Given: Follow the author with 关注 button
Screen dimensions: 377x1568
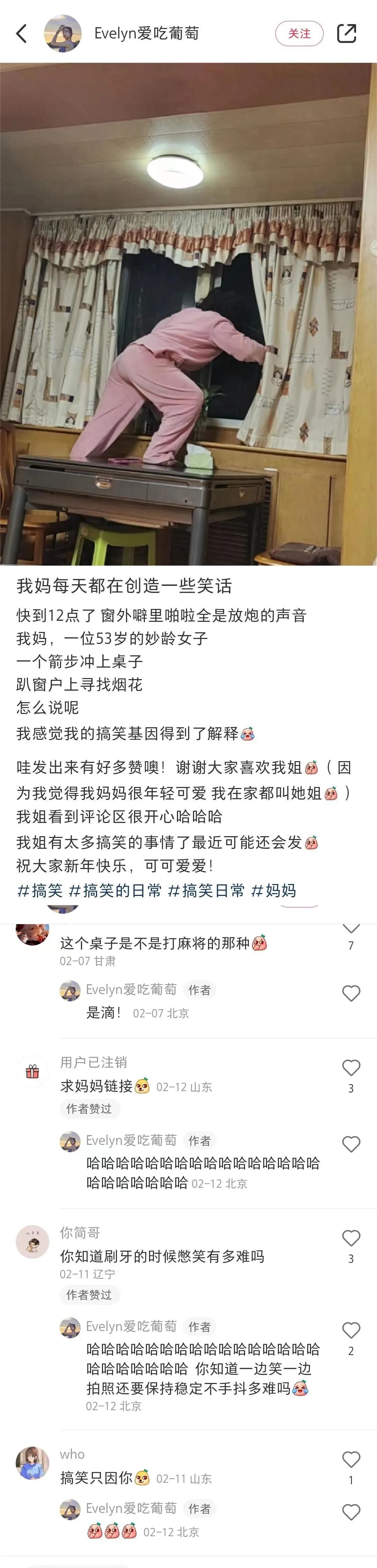Looking at the screenshot, I should pyautogui.click(x=299, y=34).
